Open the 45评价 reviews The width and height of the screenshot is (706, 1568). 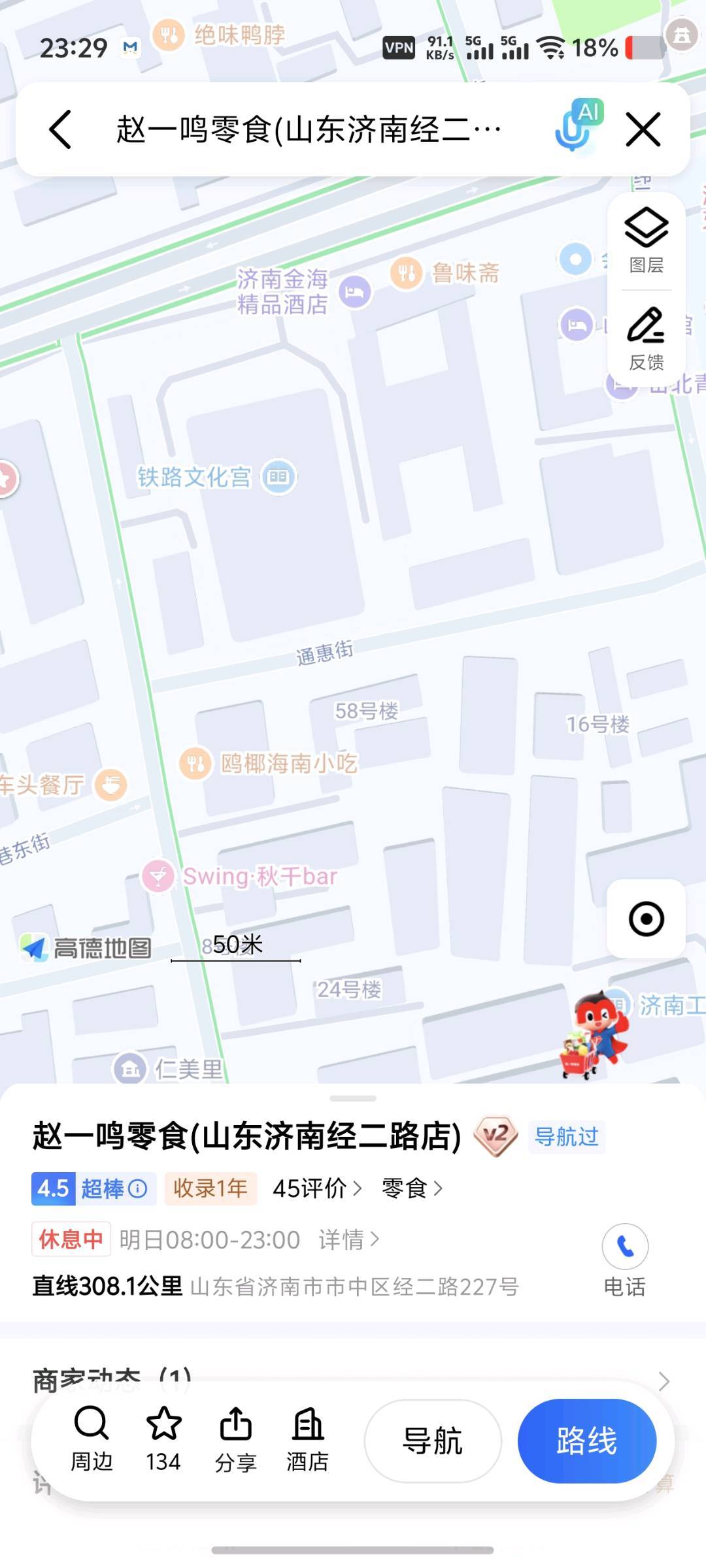click(317, 1188)
